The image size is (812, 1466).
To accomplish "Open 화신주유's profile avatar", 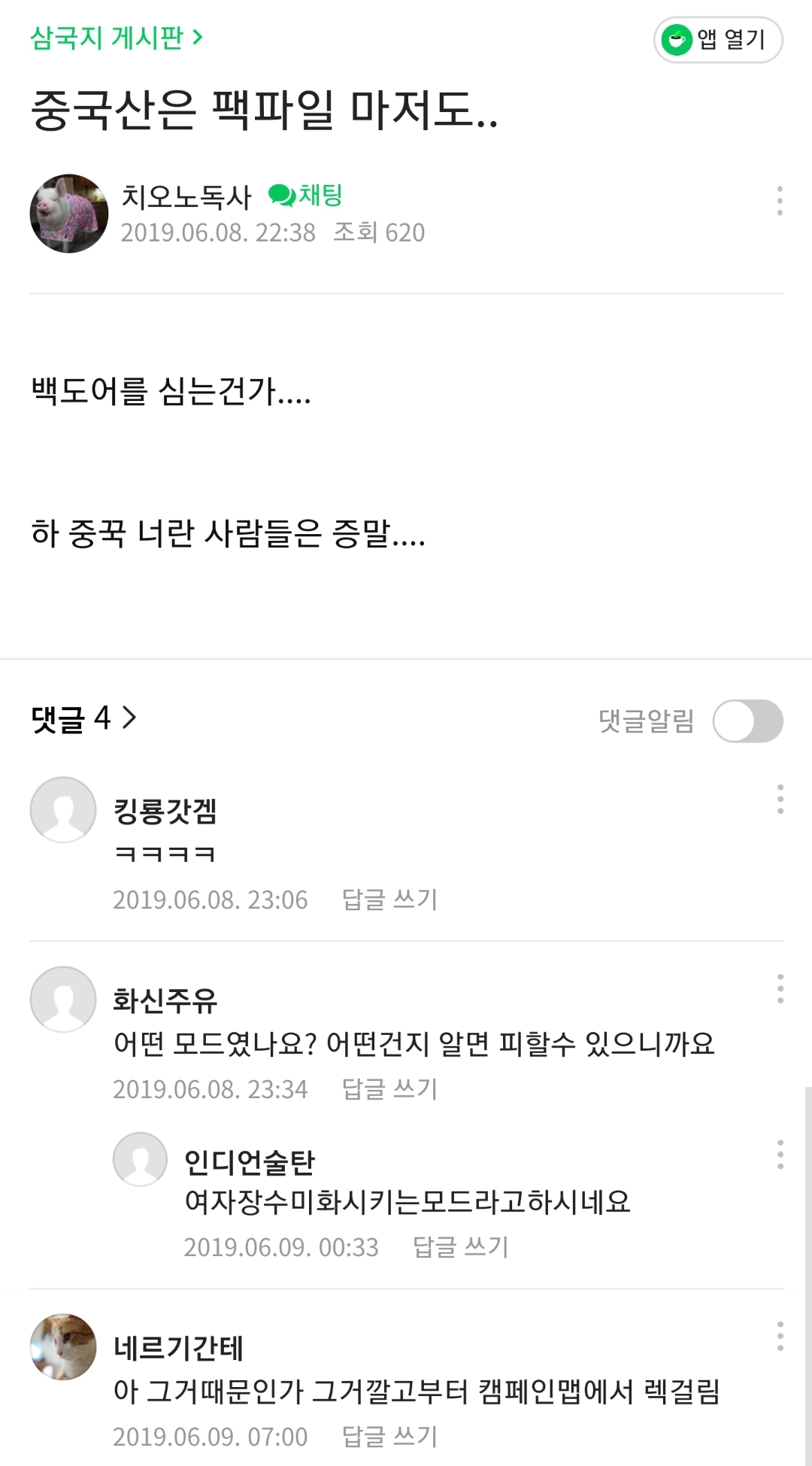I will pyautogui.click(x=63, y=999).
